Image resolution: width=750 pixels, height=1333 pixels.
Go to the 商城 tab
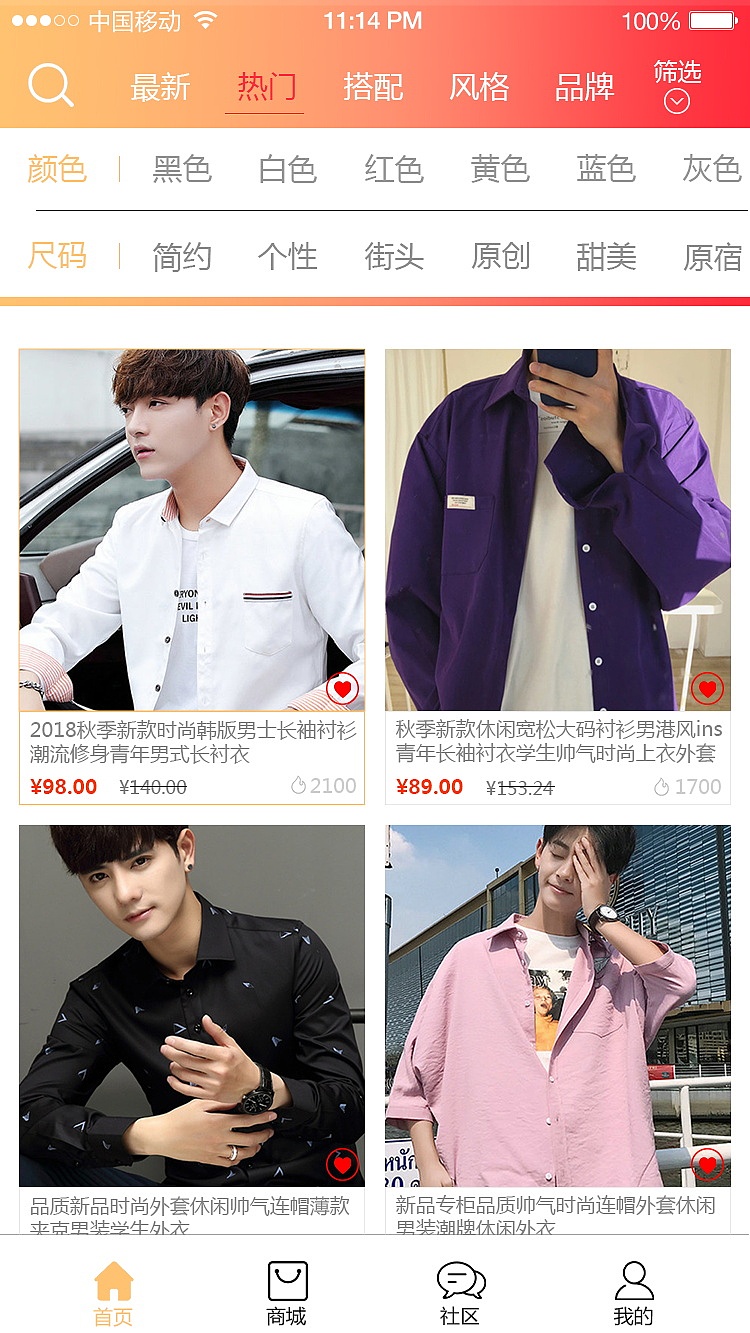click(287, 1293)
